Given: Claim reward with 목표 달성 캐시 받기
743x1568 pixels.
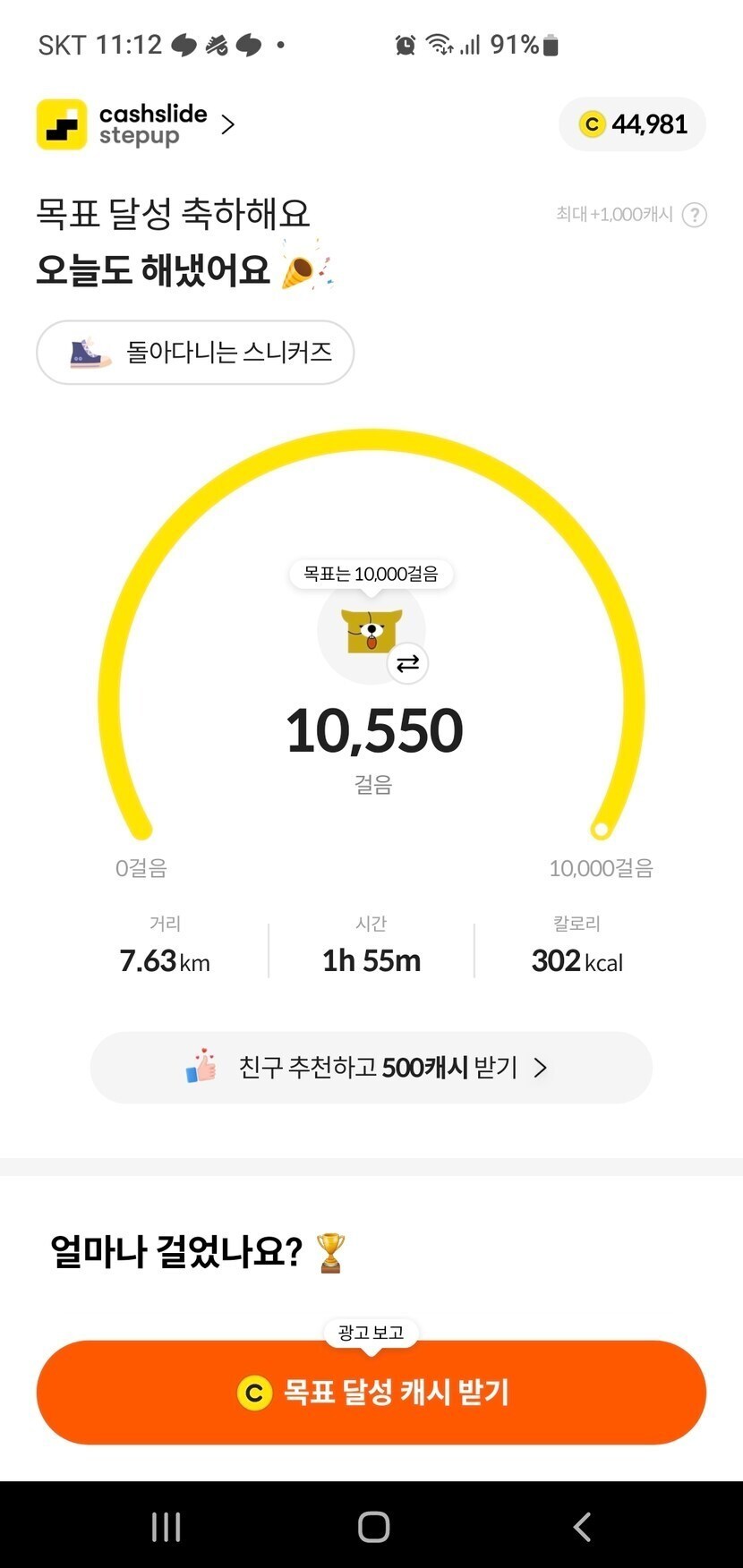Looking at the screenshot, I should coord(371,1392).
